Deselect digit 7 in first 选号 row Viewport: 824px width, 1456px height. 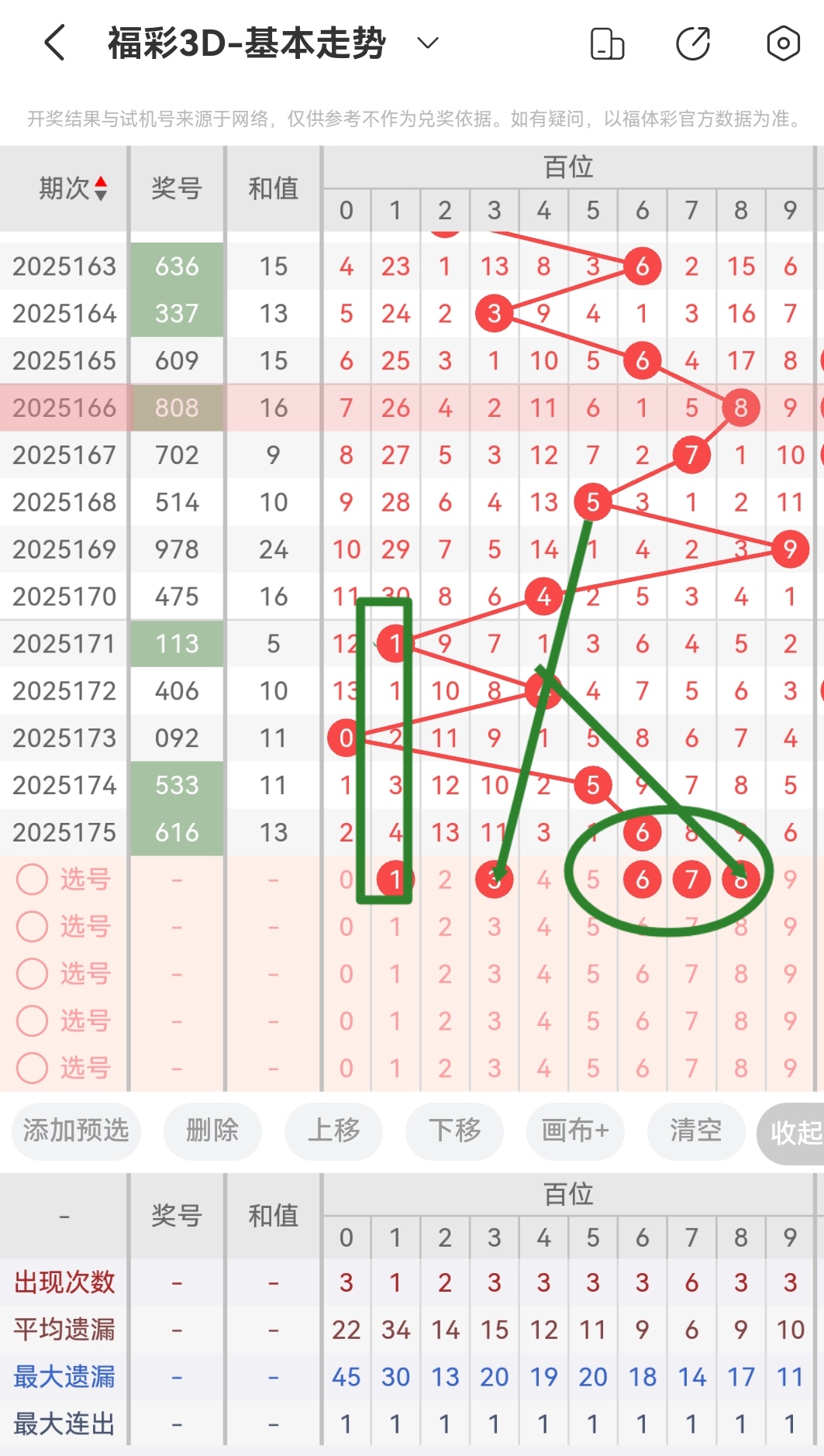click(x=691, y=879)
